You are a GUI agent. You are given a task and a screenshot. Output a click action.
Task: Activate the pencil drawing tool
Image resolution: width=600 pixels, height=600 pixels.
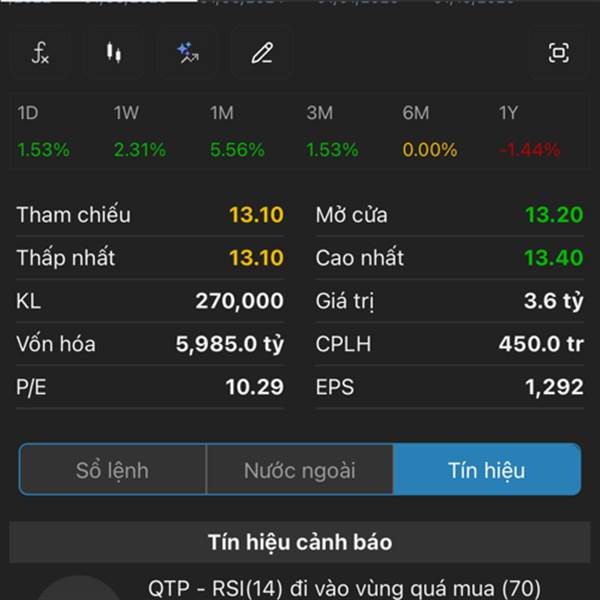click(x=261, y=54)
